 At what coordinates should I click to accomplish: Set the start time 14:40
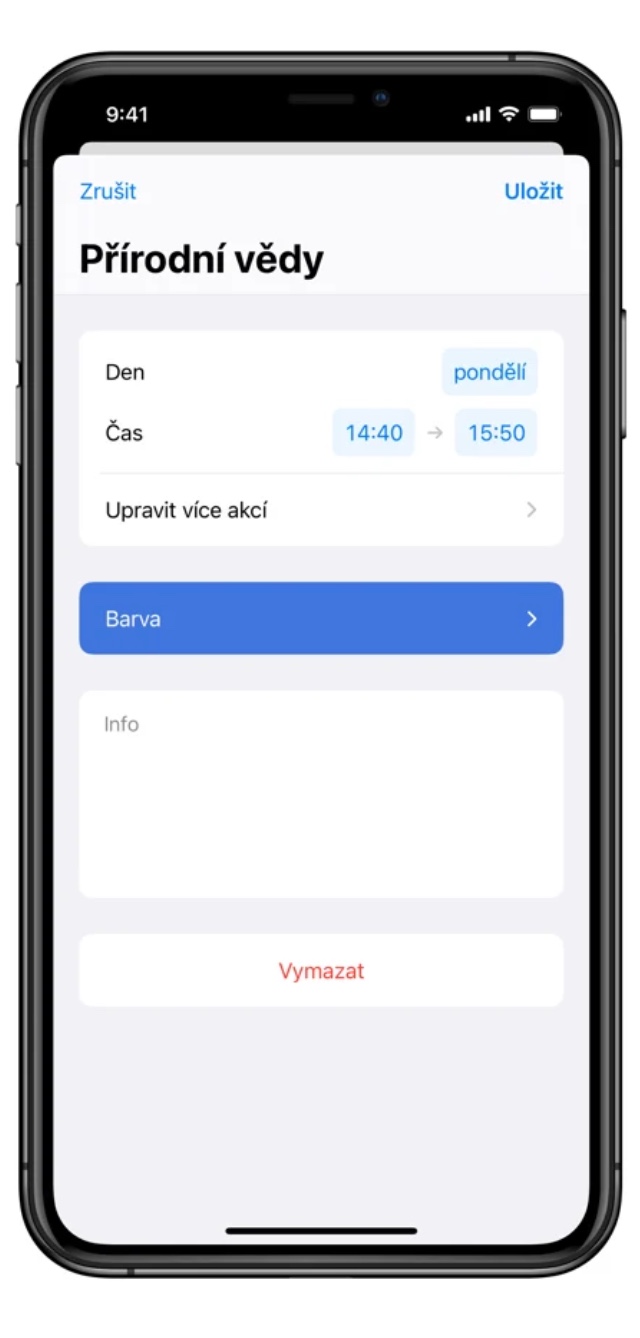coord(374,433)
